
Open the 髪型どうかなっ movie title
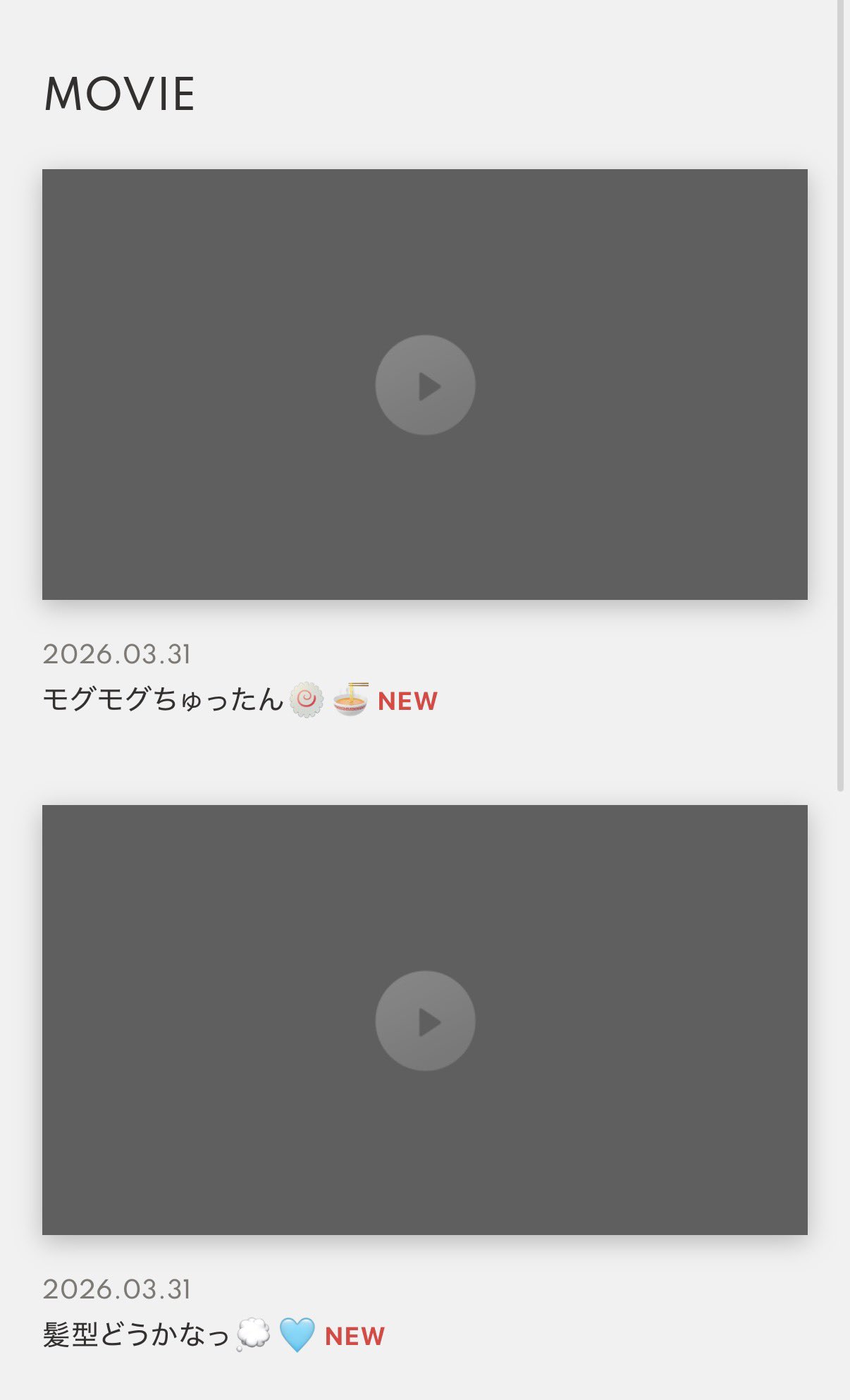137,1335
